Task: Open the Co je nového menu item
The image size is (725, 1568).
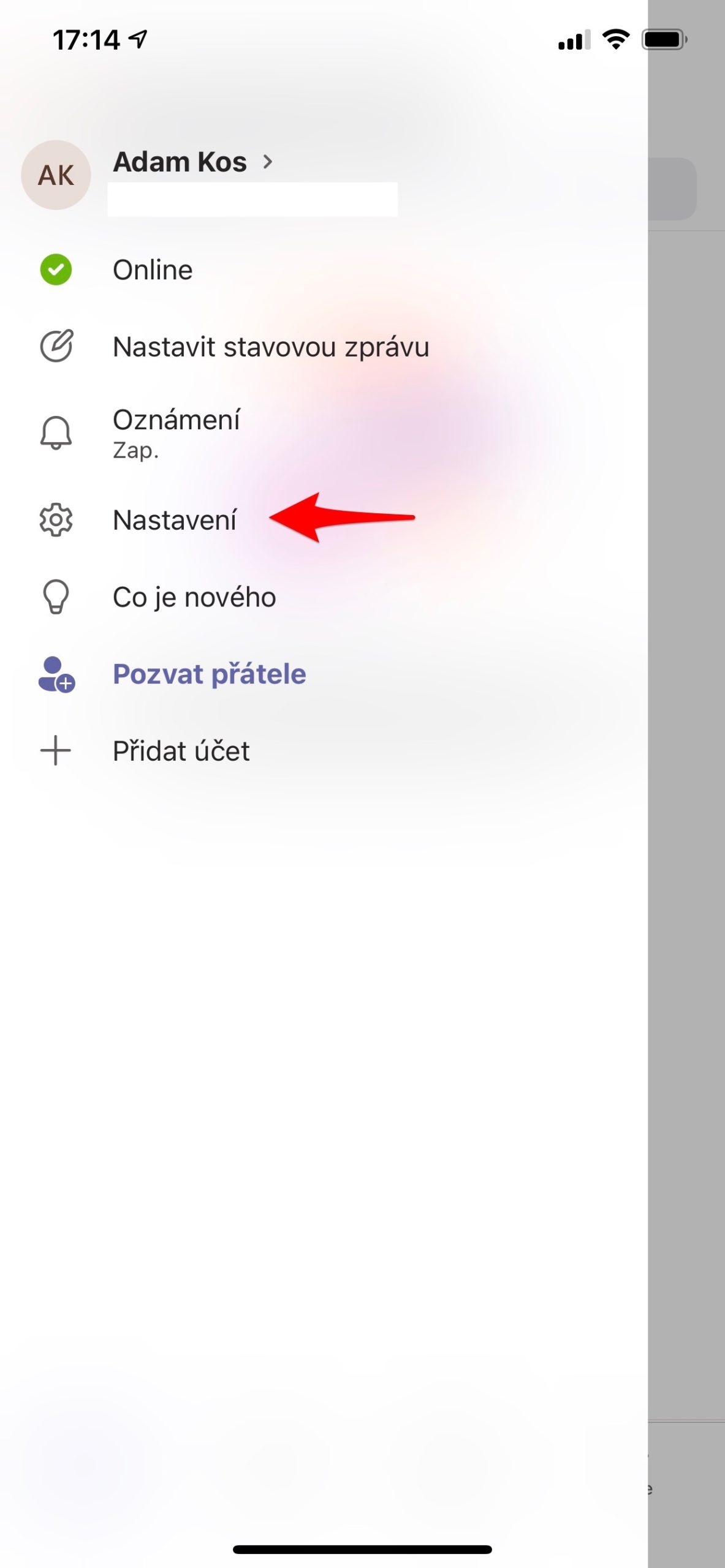Action: tap(194, 596)
